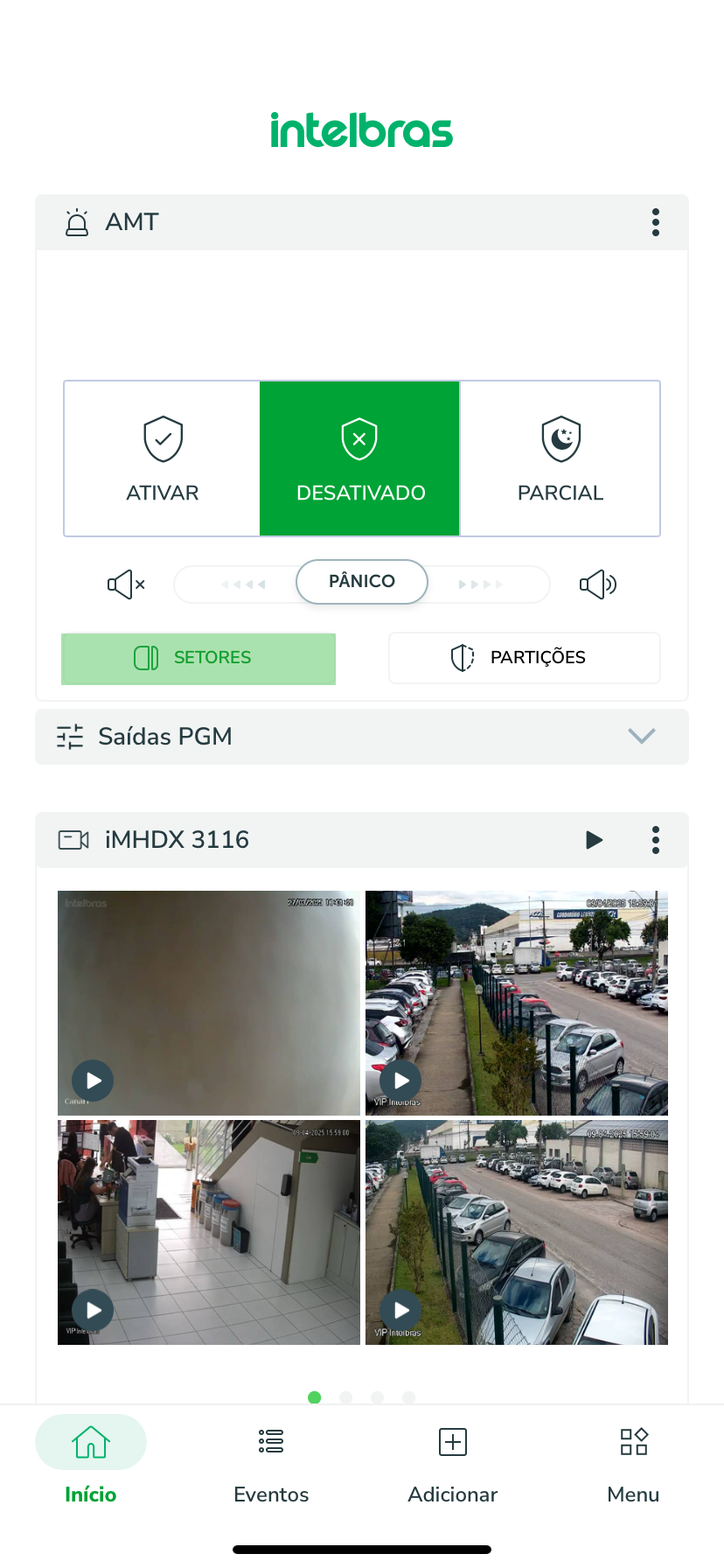Screen dimensions: 724x1568
Task: Play the office interior camera feed
Action: (x=93, y=1310)
